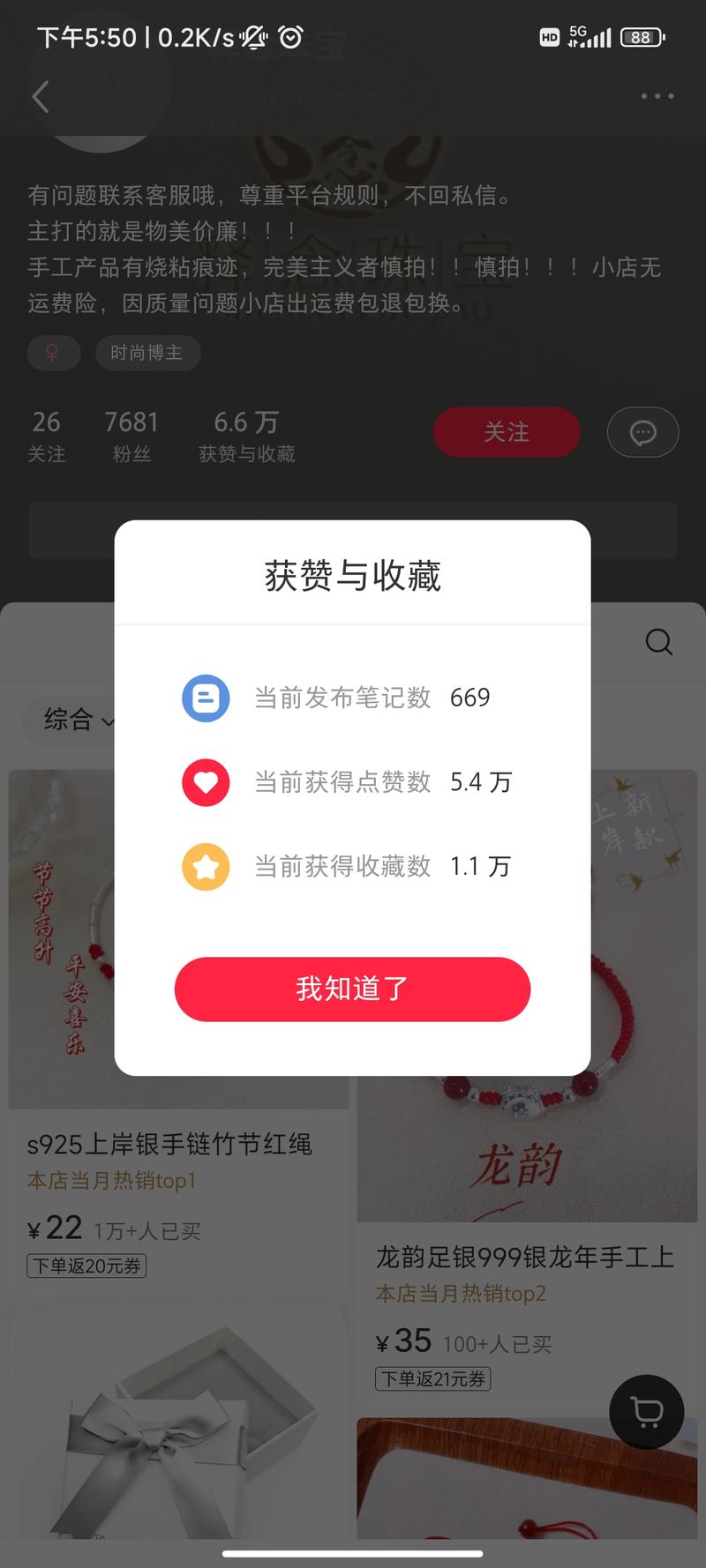Tap the muted notification icon in status bar

pyautogui.click(x=253, y=37)
